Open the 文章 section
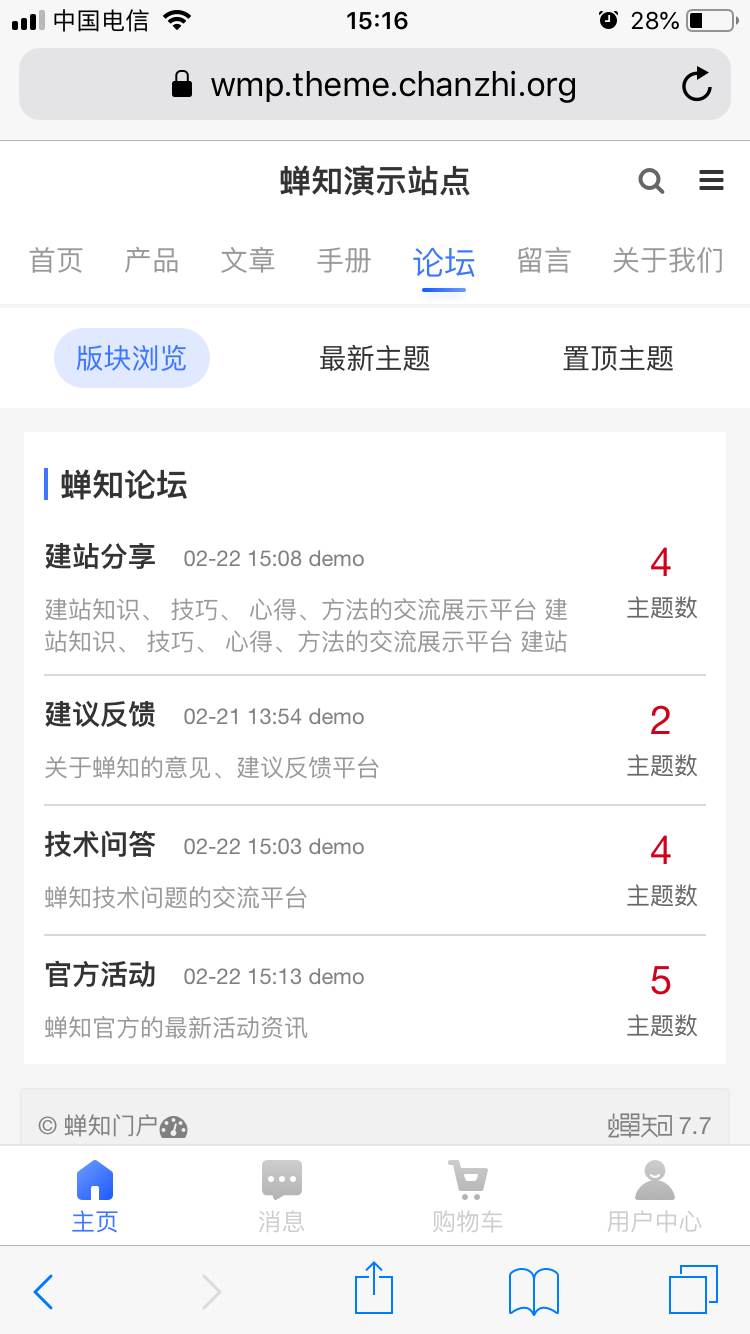 point(248,261)
